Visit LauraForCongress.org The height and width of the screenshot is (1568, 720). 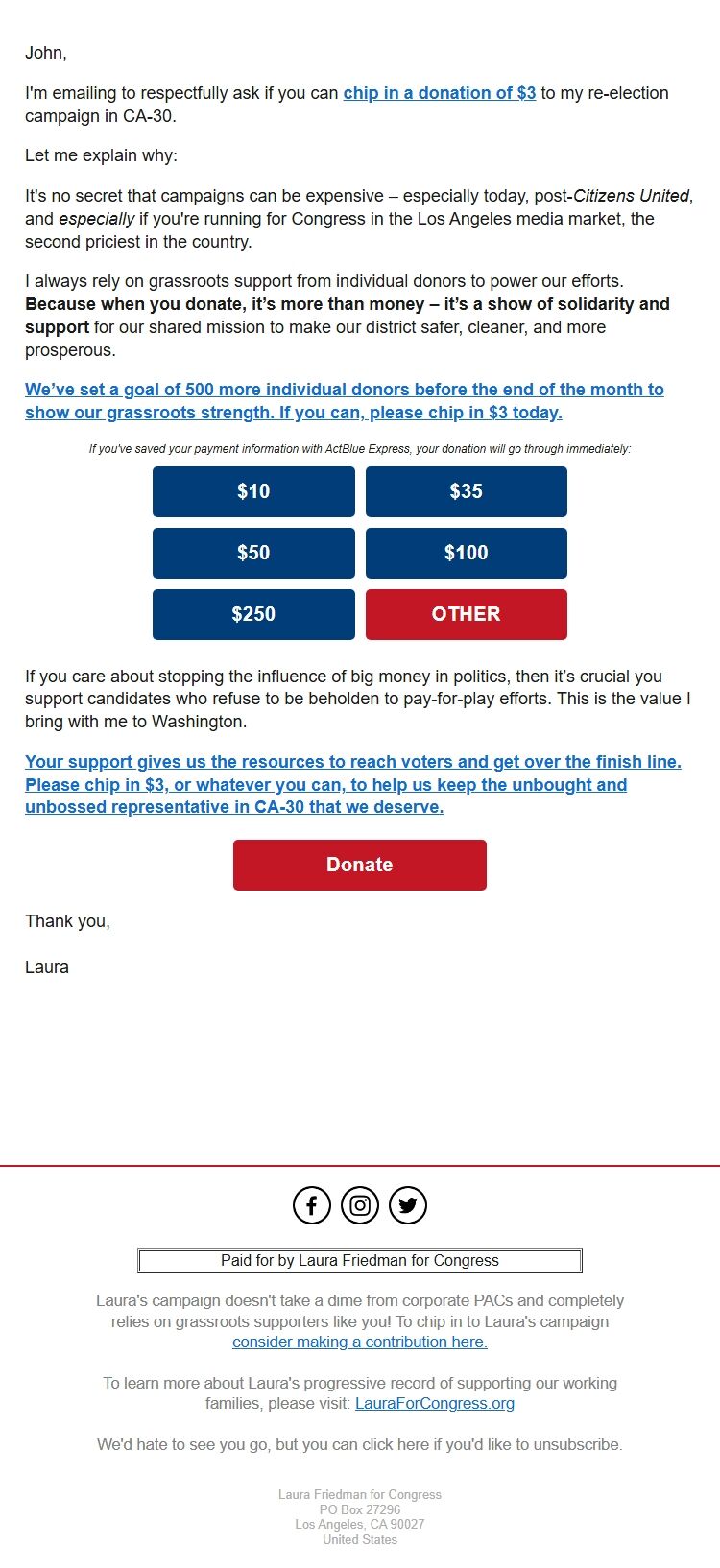(435, 1403)
